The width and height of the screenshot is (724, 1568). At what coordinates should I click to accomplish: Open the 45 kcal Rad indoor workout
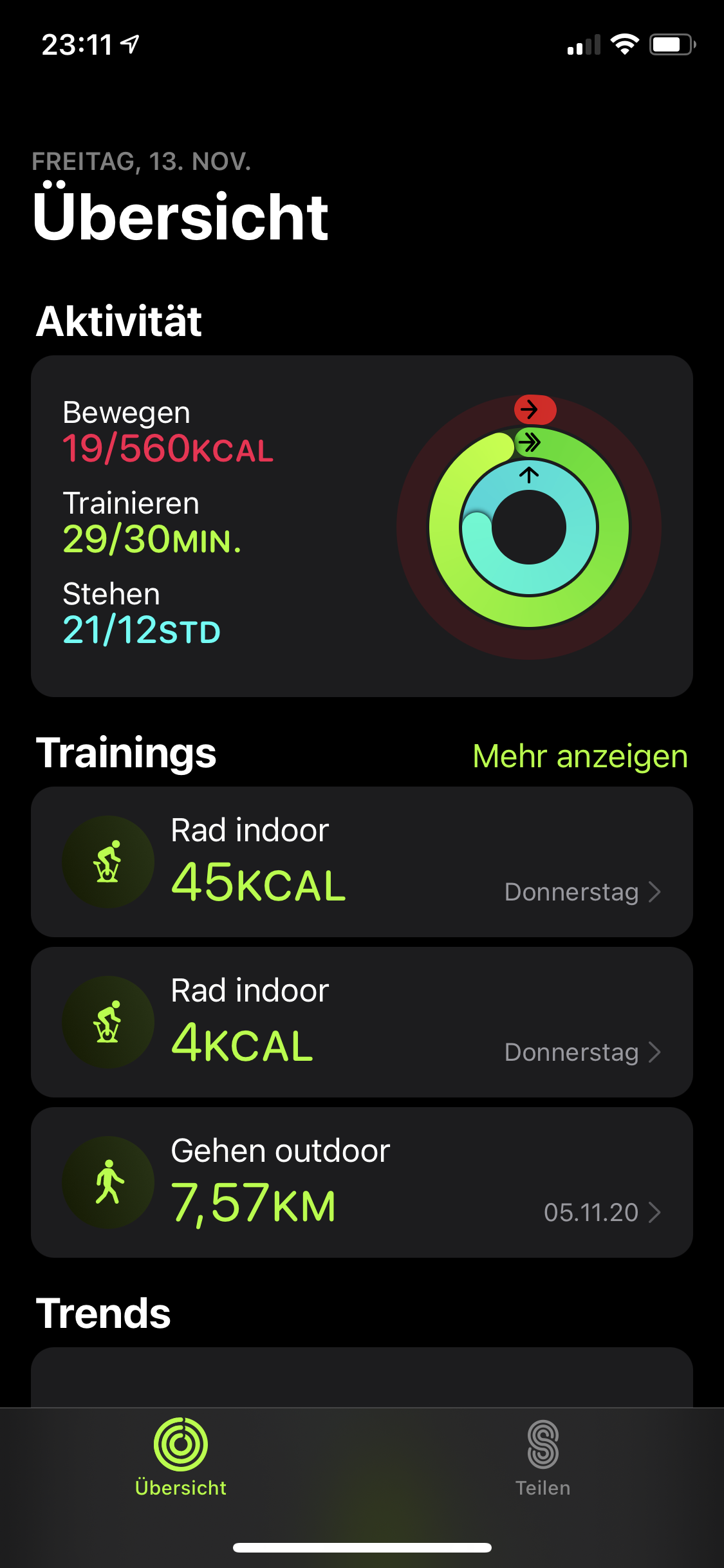click(362, 862)
